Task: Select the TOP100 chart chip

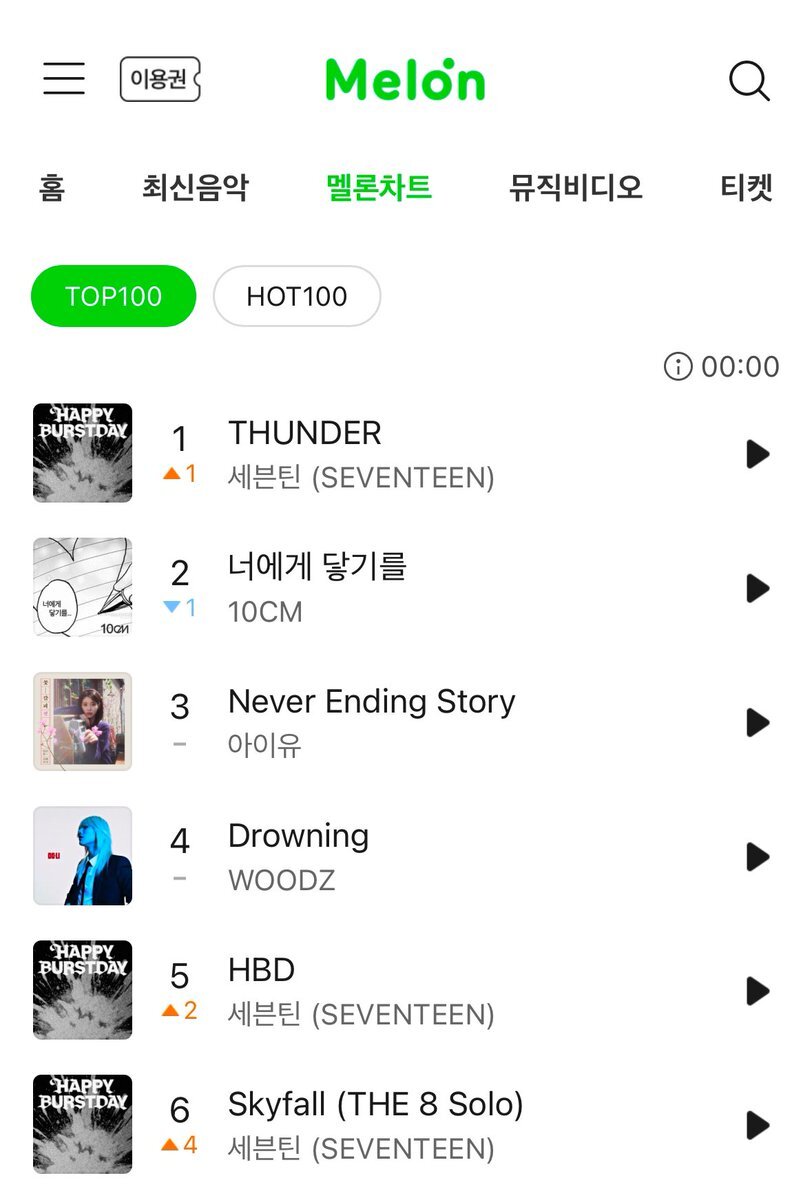Action: pyautogui.click(x=113, y=296)
